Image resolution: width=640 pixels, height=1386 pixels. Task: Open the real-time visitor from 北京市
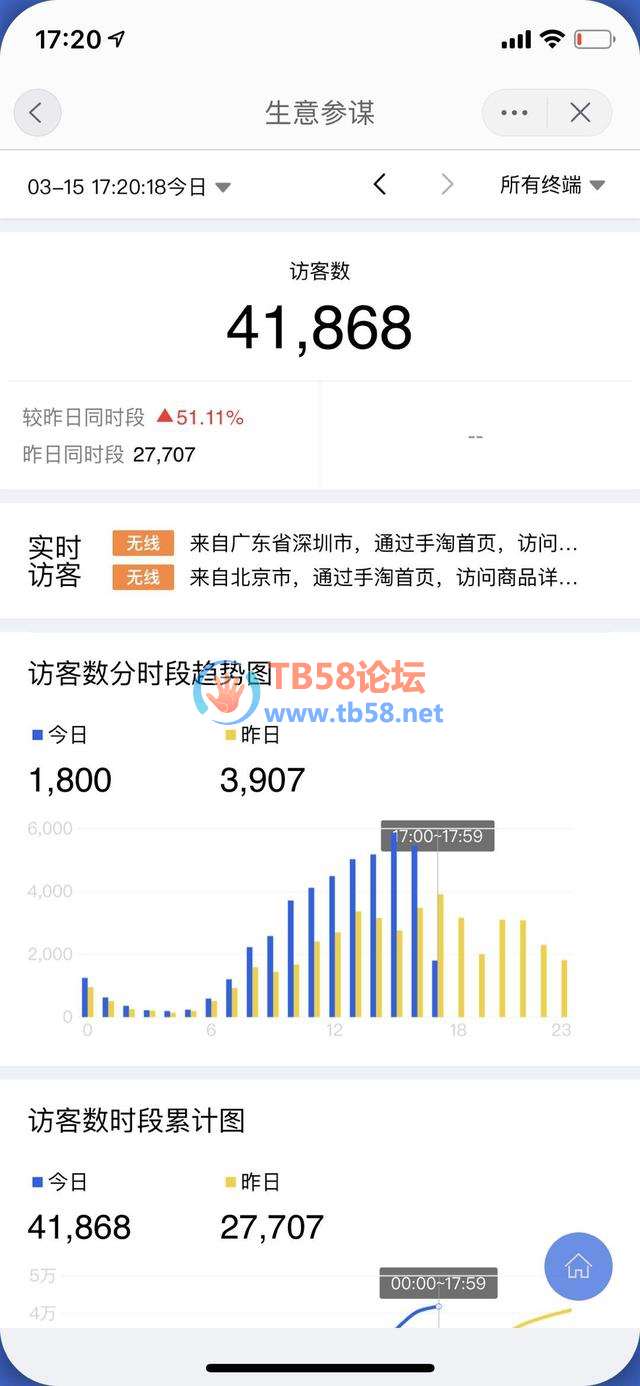tap(383, 577)
